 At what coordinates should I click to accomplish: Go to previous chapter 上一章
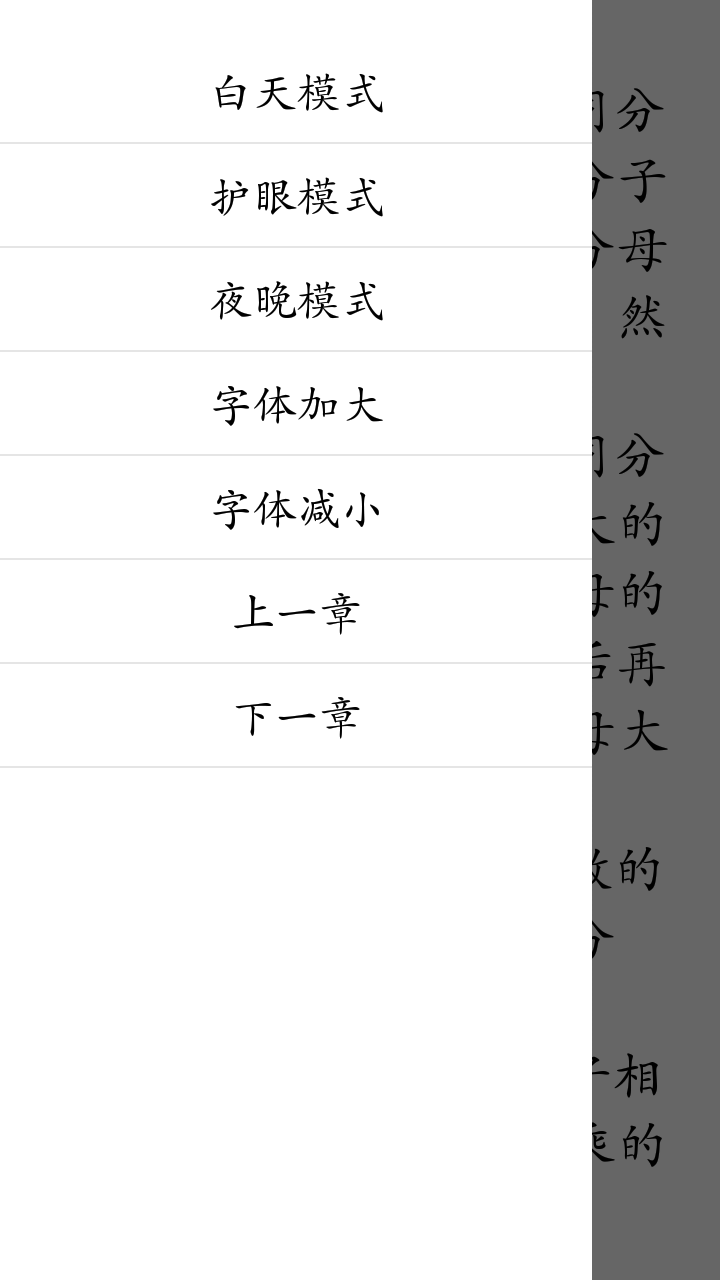point(297,613)
